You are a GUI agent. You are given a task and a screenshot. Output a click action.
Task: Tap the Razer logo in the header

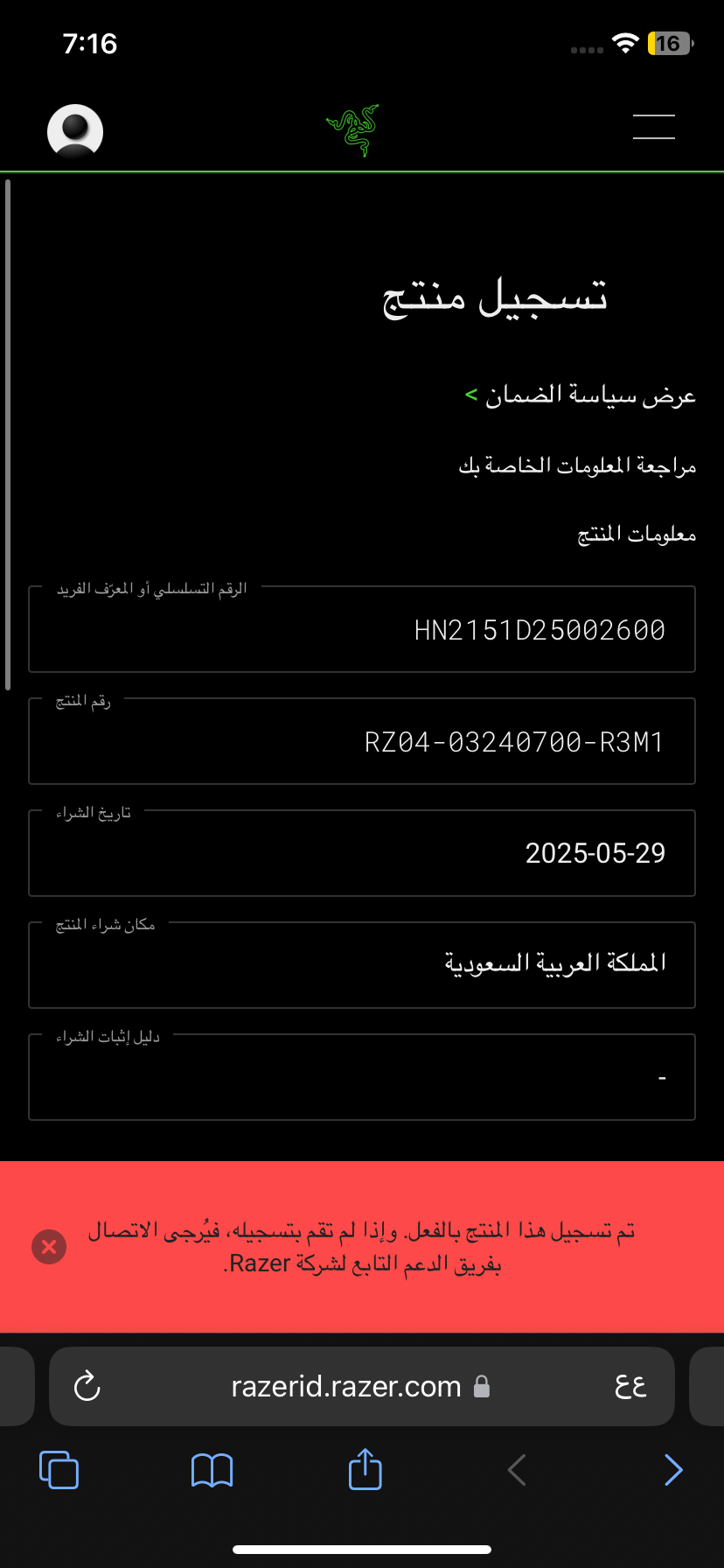click(353, 130)
